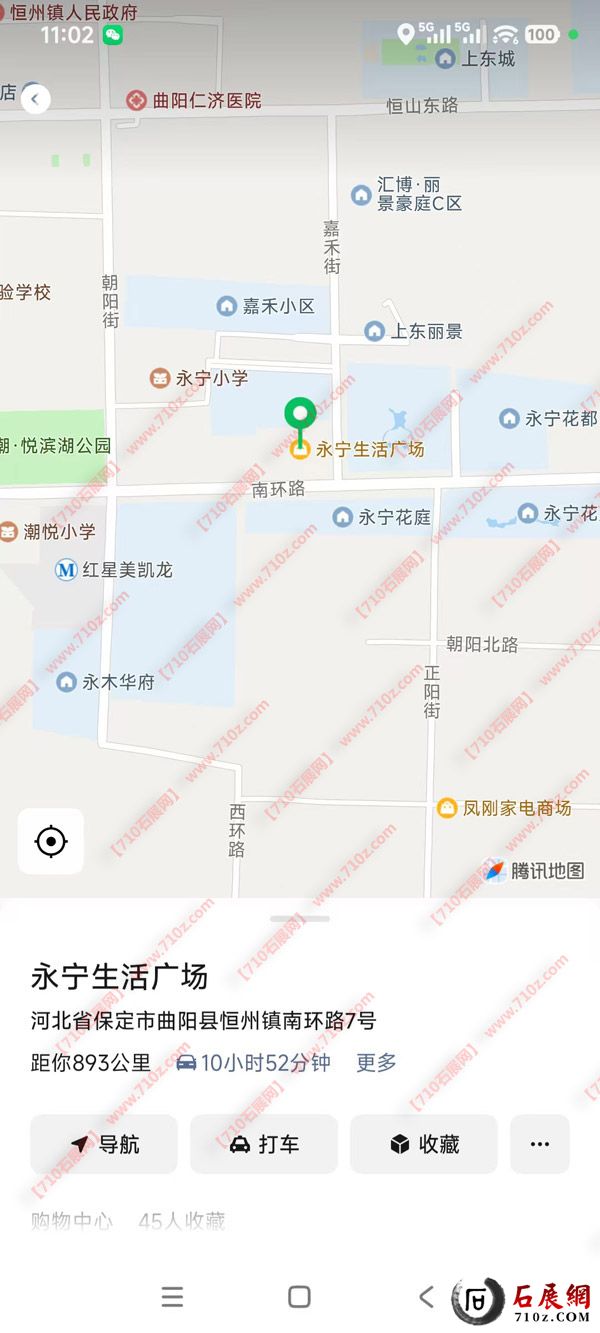This screenshot has height=1333, width=600.
Task: Go back using the top-left arrow
Action: [35, 98]
